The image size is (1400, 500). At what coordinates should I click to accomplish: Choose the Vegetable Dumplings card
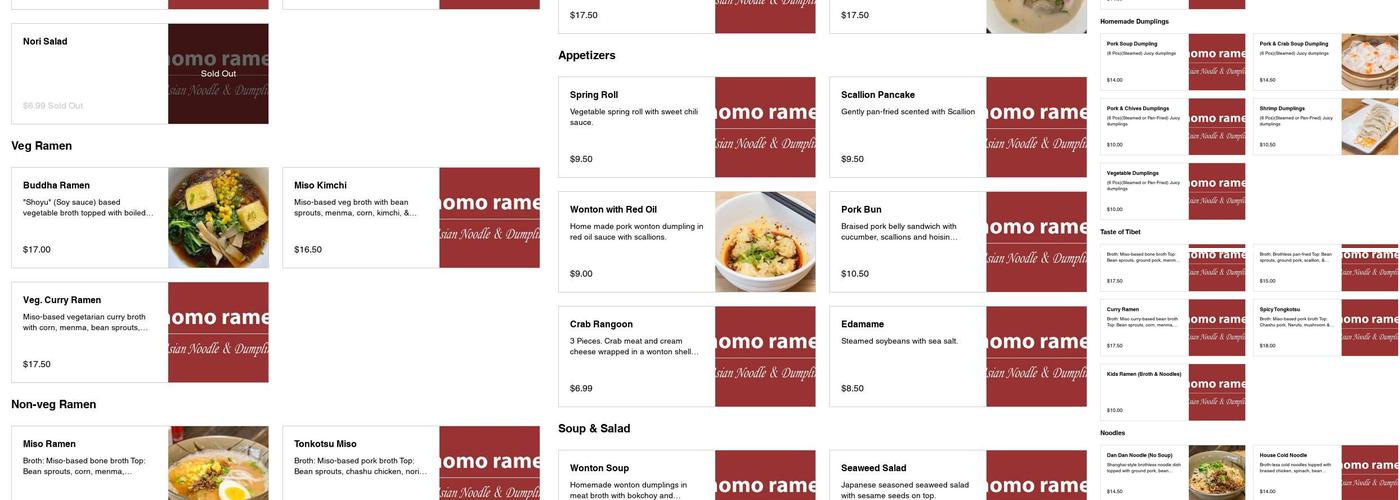[x=1145, y=191]
